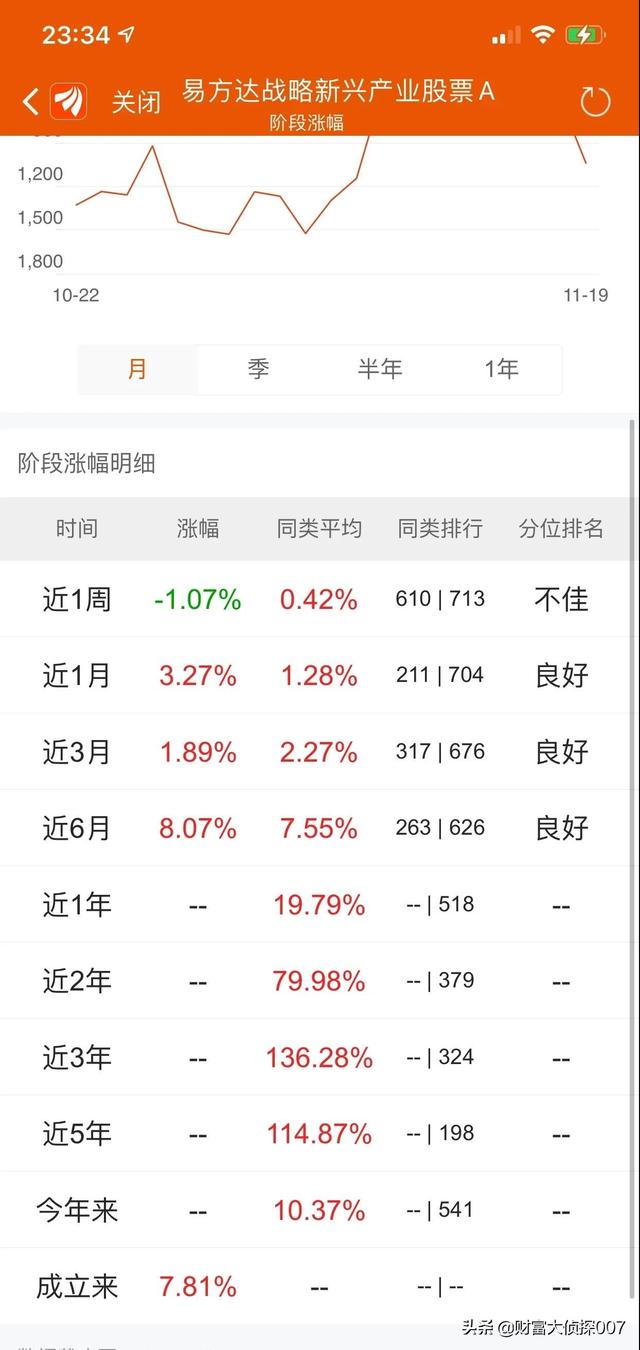Go back using the arrow icon
This screenshot has width=640, height=1350.
pyautogui.click(x=31, y=101)
